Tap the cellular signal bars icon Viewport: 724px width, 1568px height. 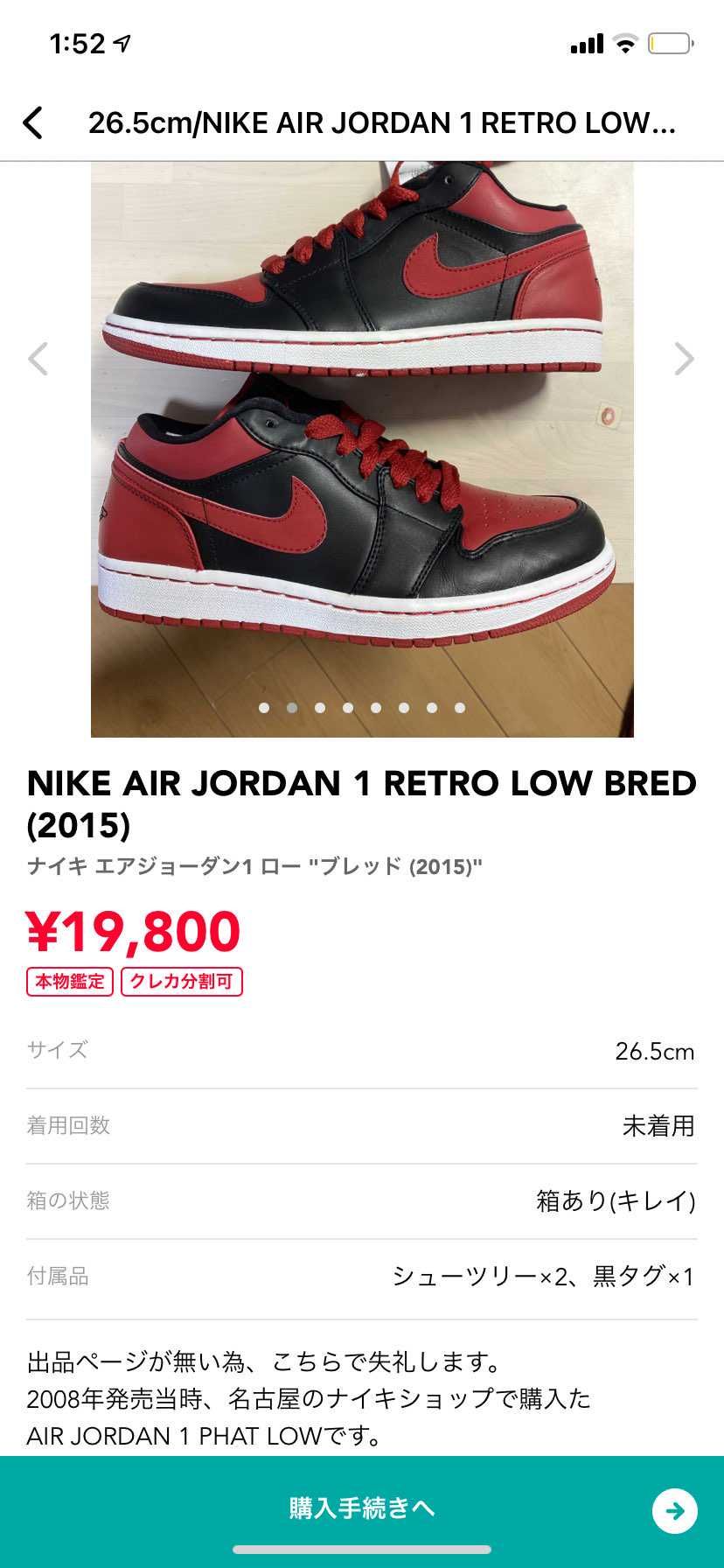click(x=588, y=41)
